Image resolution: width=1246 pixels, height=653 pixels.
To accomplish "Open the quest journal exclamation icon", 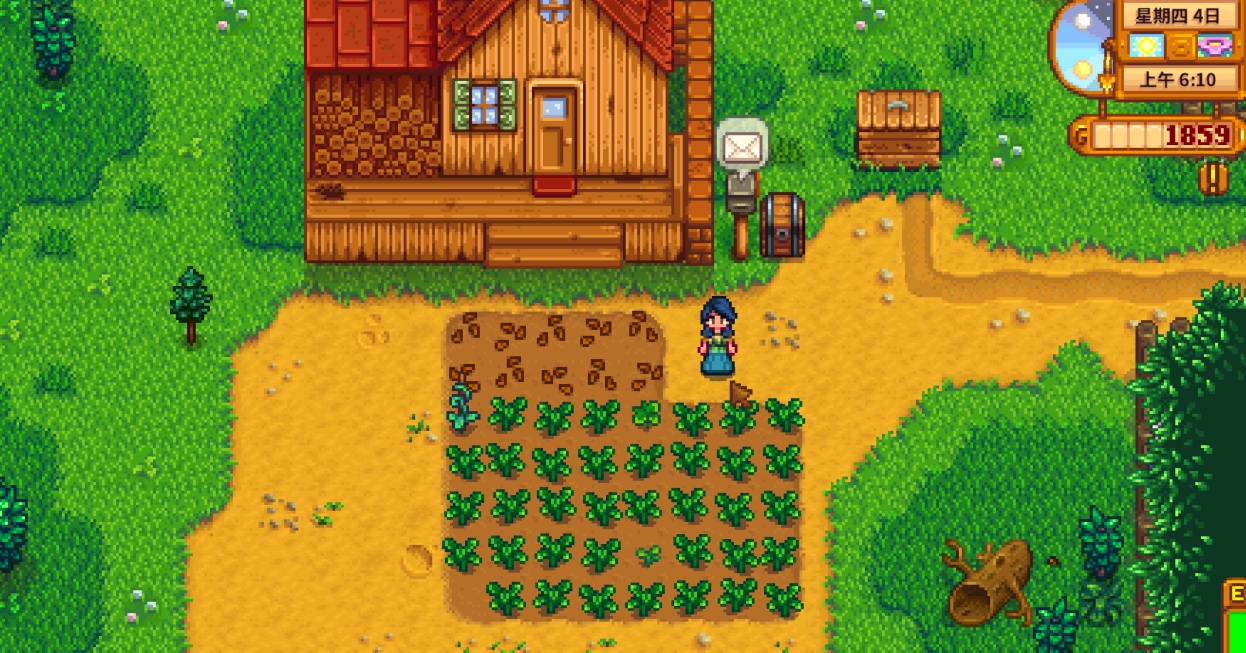I will tap(1213, 176).
